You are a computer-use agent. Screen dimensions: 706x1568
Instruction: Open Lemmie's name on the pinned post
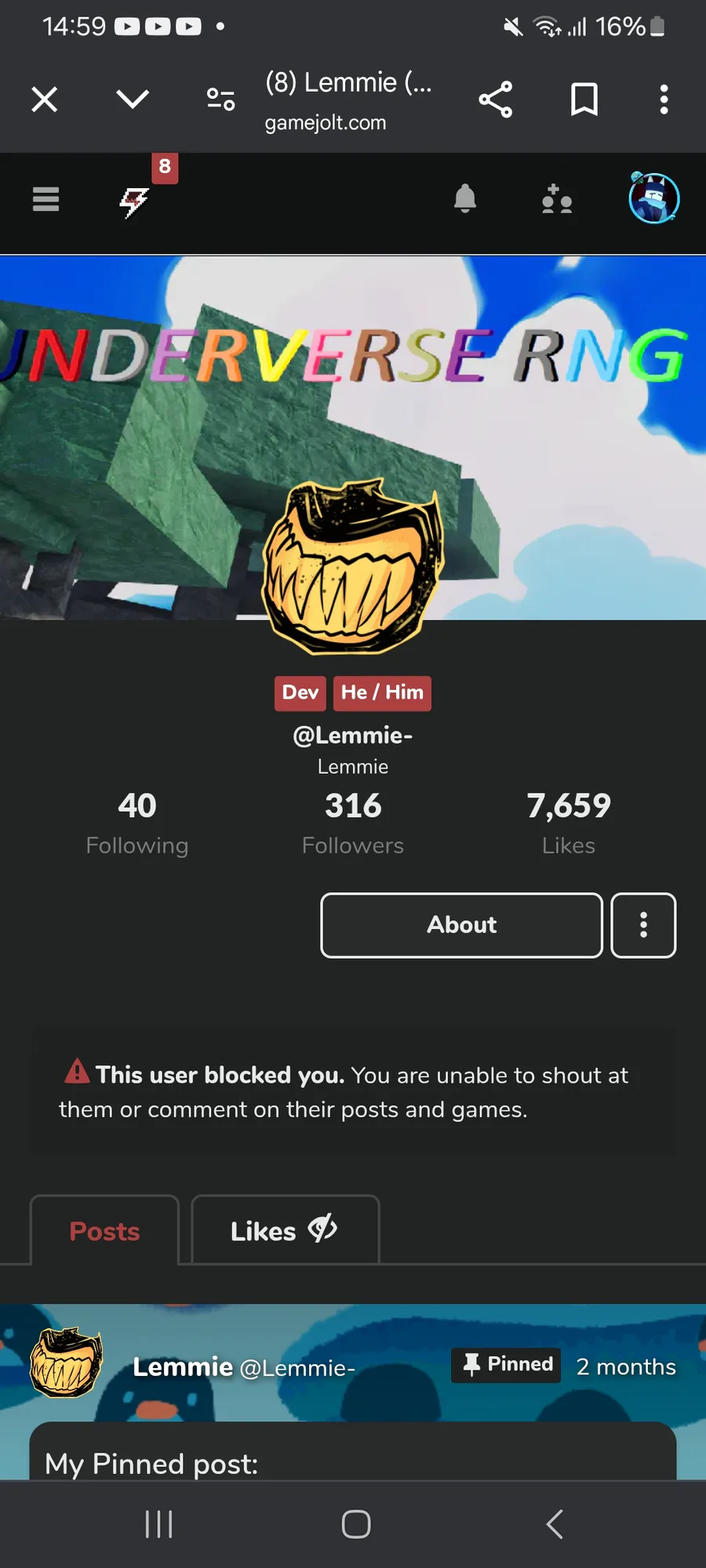183,1367
